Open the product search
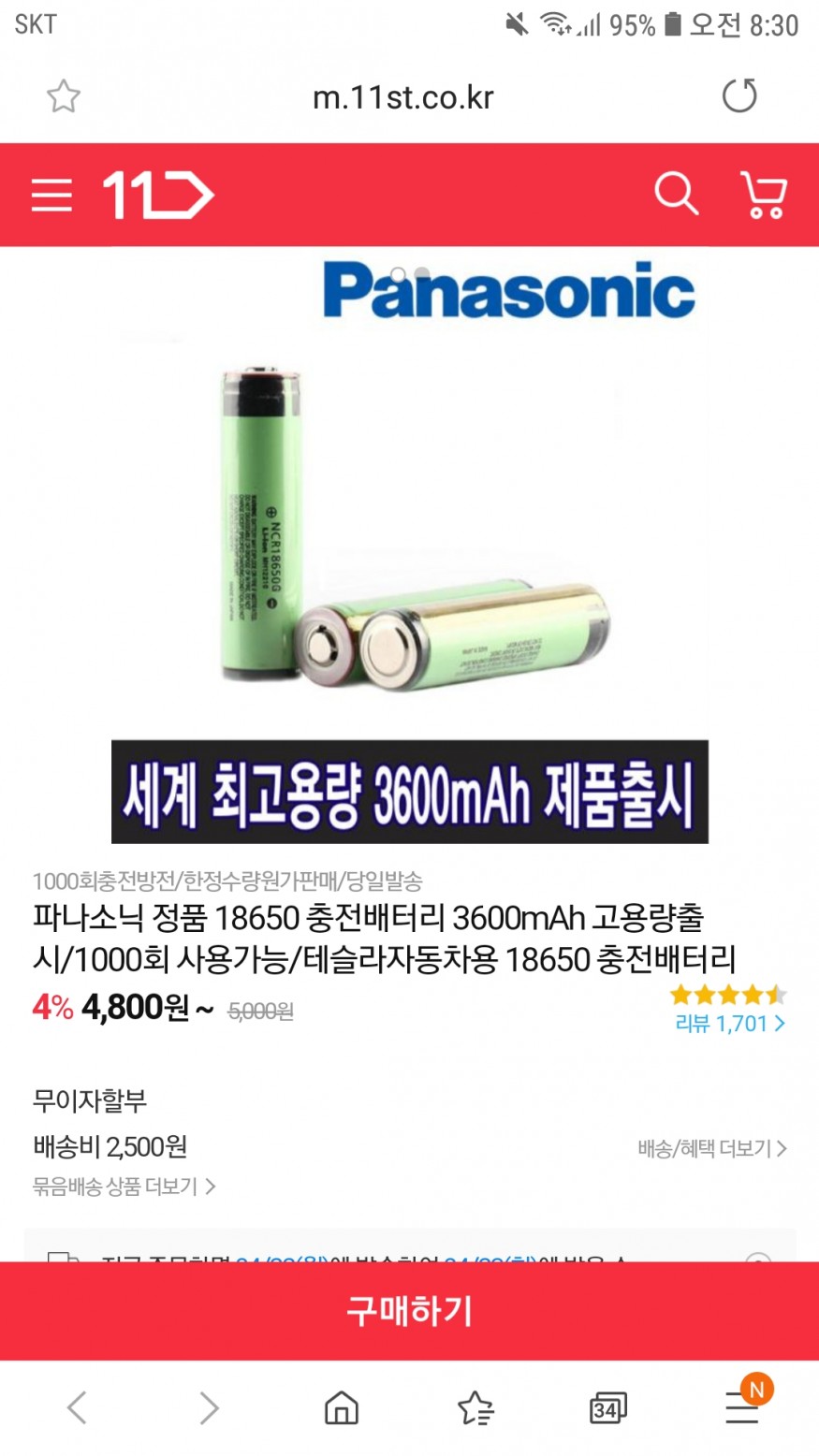 (x=675, y=195)
